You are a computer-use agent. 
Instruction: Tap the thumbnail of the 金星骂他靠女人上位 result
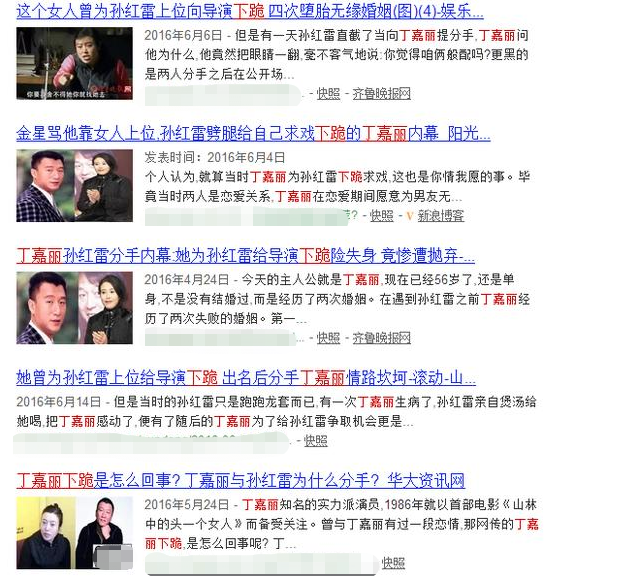pos(74,186)
